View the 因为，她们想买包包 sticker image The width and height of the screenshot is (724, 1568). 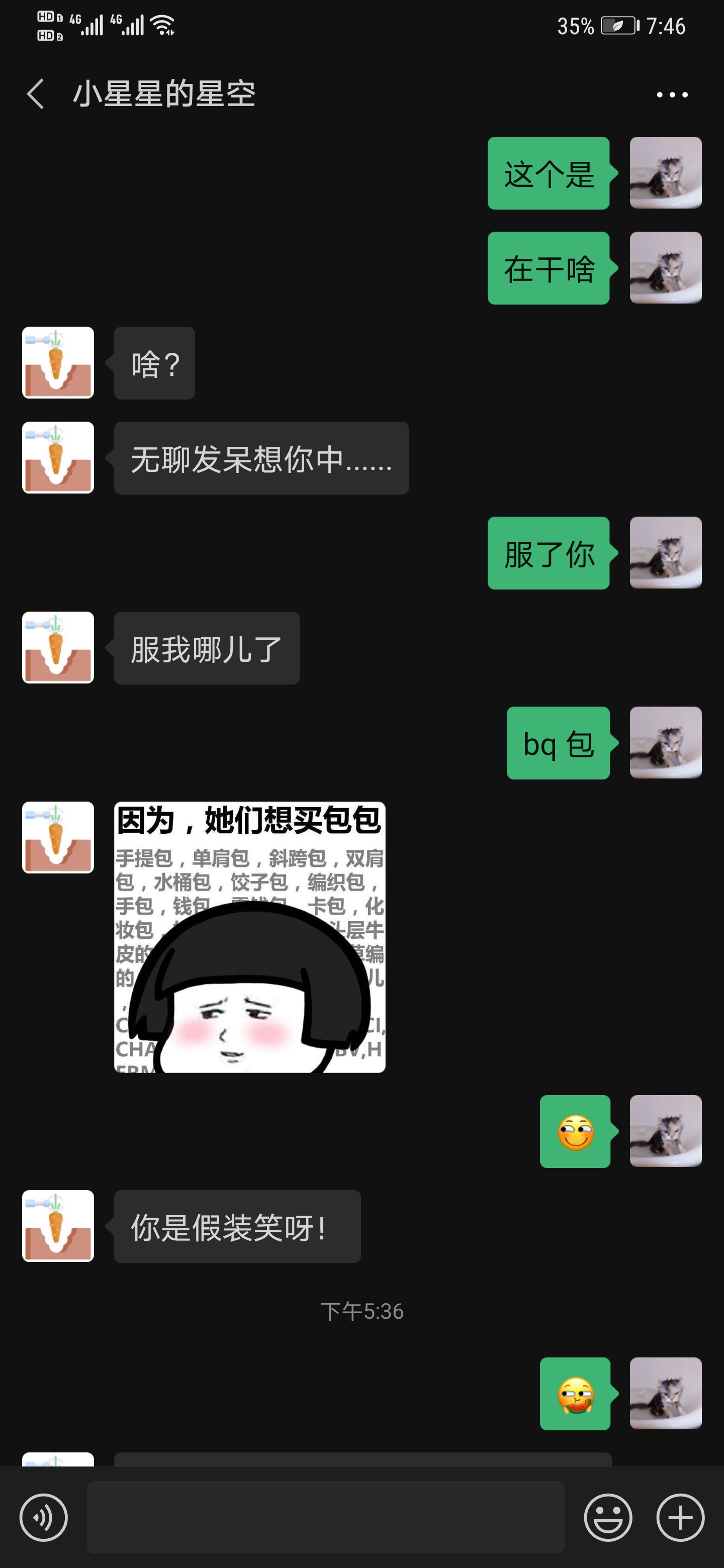(250, 937)
